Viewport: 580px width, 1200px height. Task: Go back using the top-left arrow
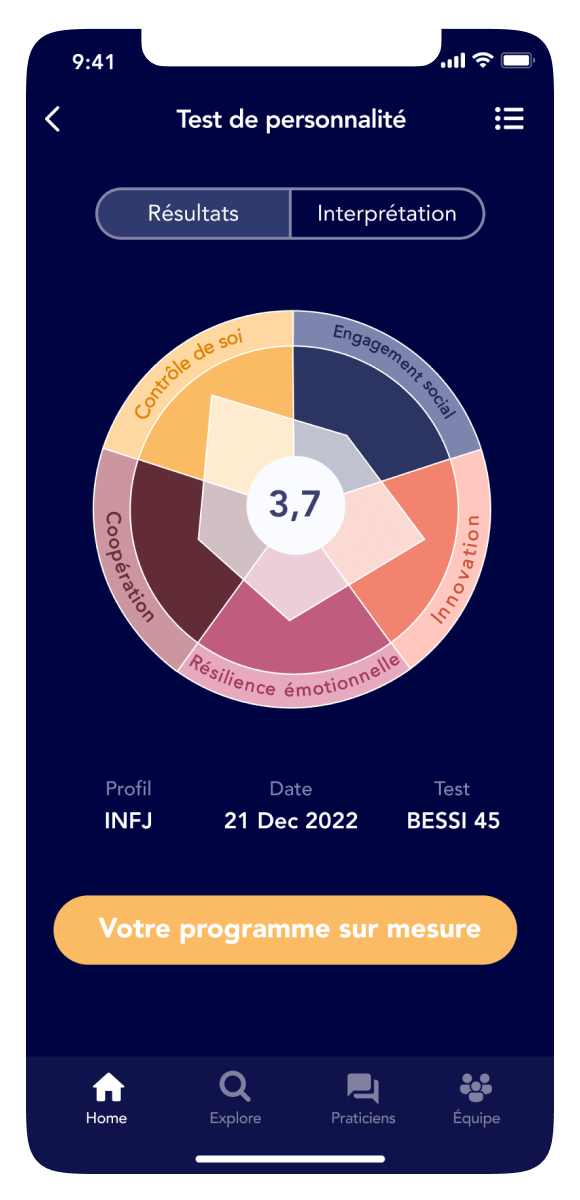53,119
